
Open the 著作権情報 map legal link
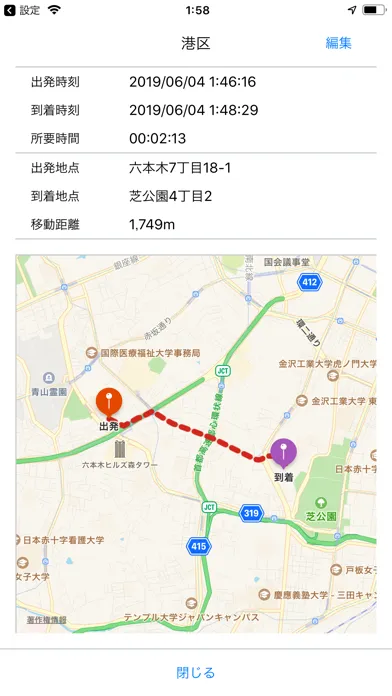[46, 620]
